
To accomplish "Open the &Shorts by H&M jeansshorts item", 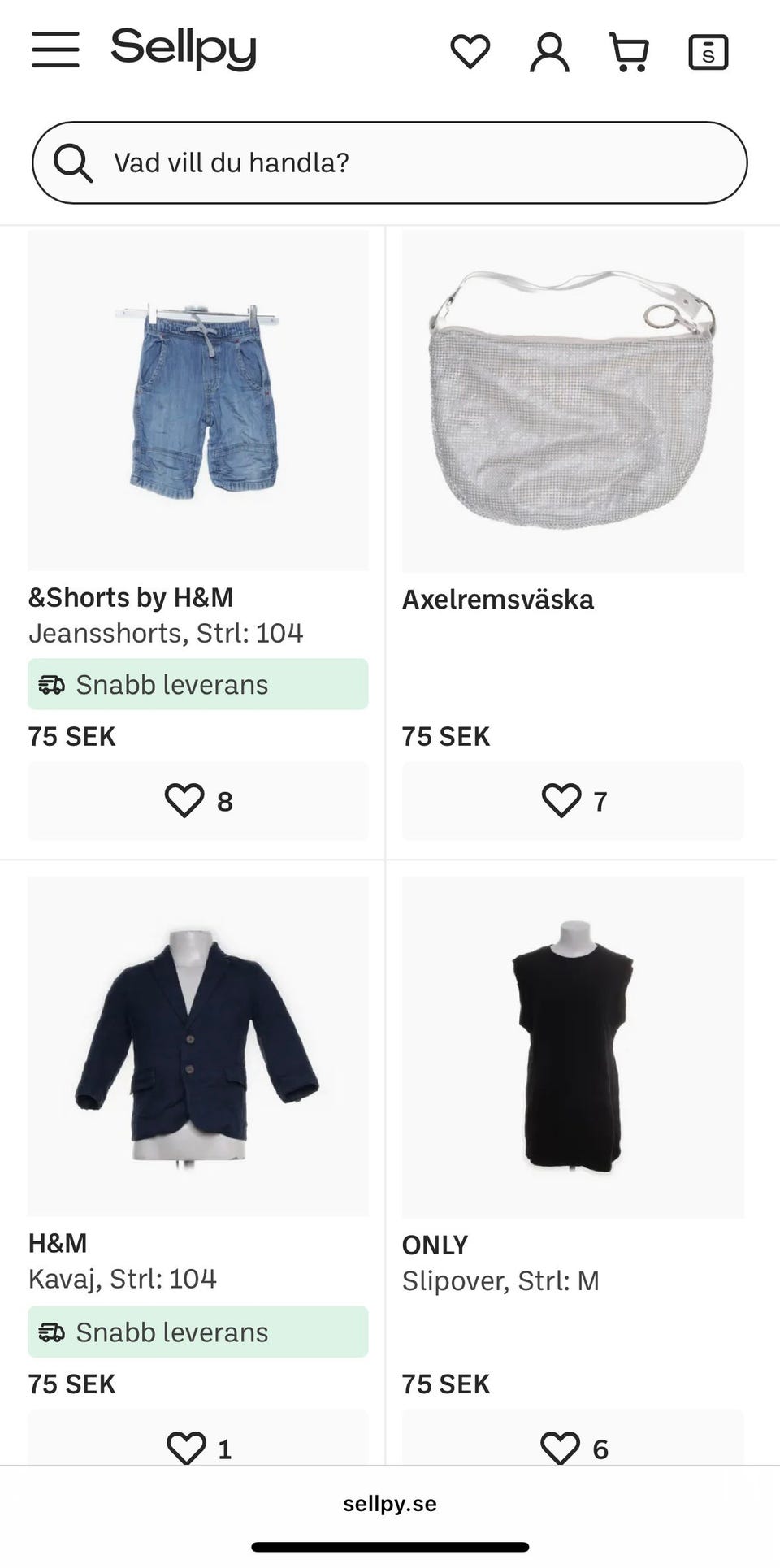I will click(x=197, y=400).
